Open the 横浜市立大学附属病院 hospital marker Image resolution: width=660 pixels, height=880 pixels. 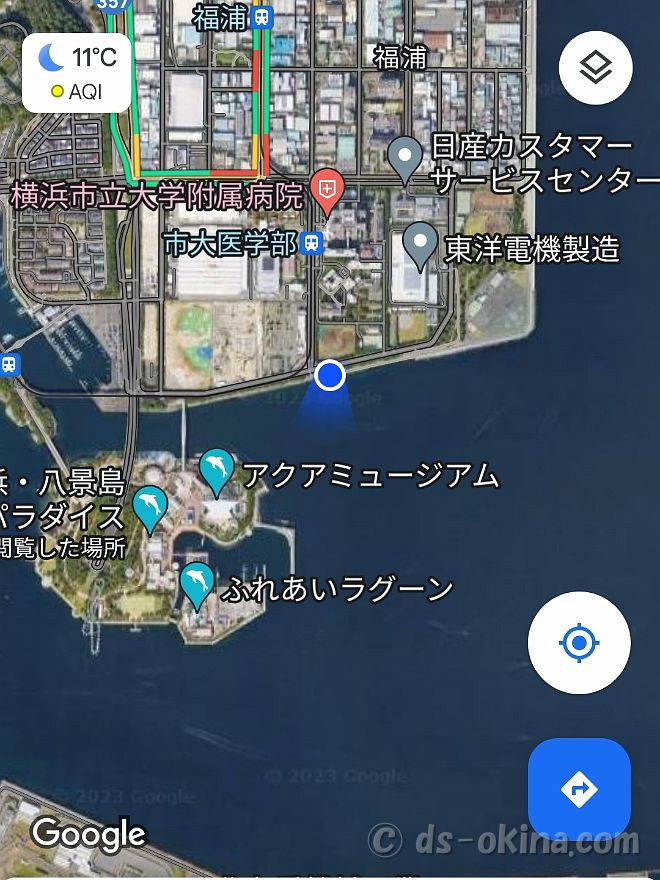click(327, 190)
